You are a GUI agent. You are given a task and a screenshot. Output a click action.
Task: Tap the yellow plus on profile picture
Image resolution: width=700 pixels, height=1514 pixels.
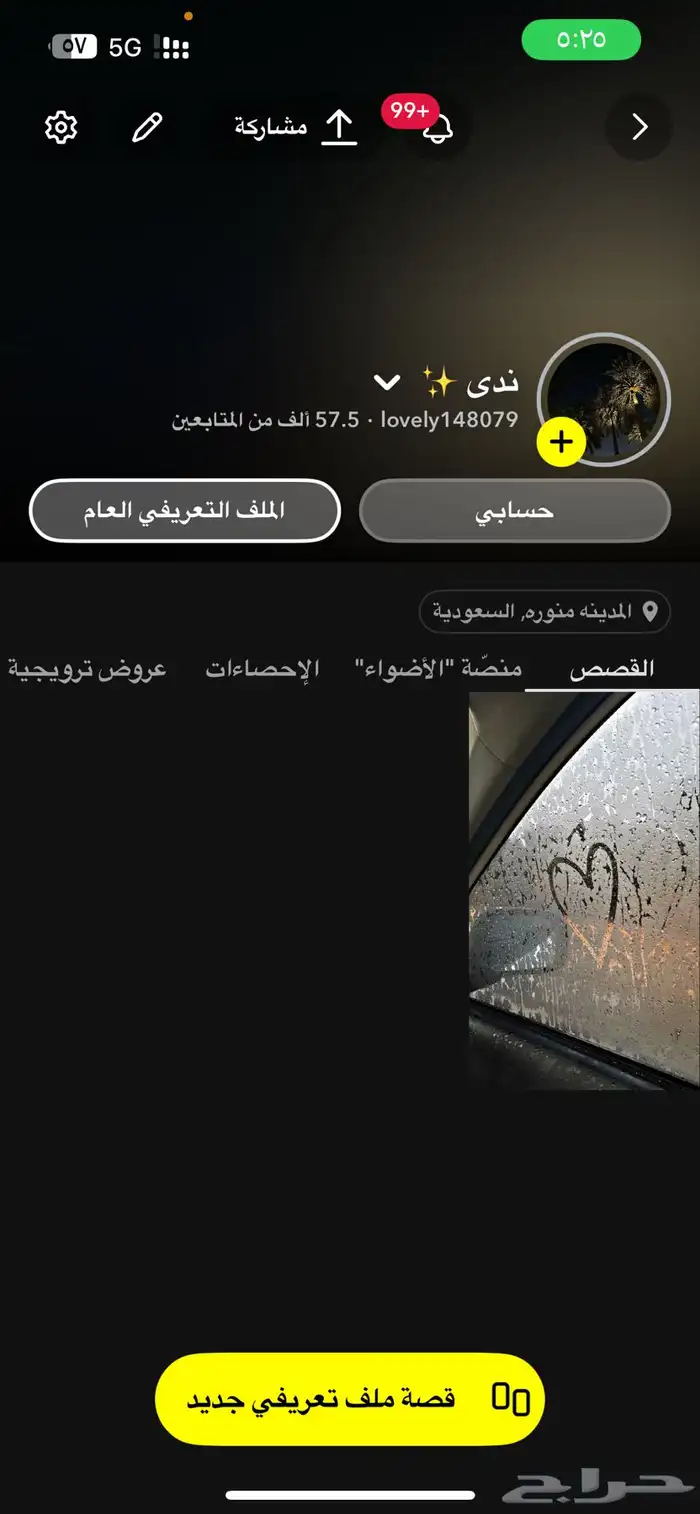click(562, 442)
